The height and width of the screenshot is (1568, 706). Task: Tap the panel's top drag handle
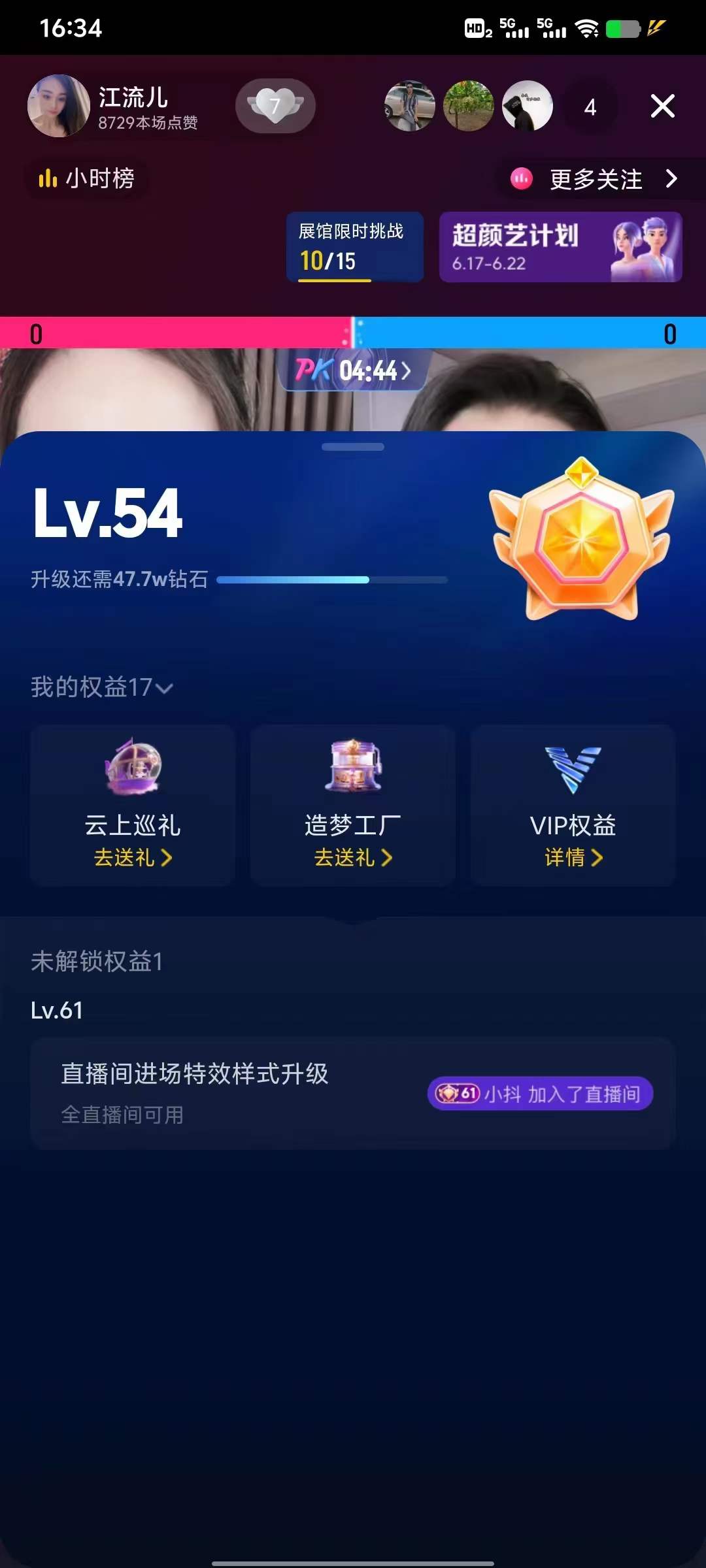pos(353,447)
